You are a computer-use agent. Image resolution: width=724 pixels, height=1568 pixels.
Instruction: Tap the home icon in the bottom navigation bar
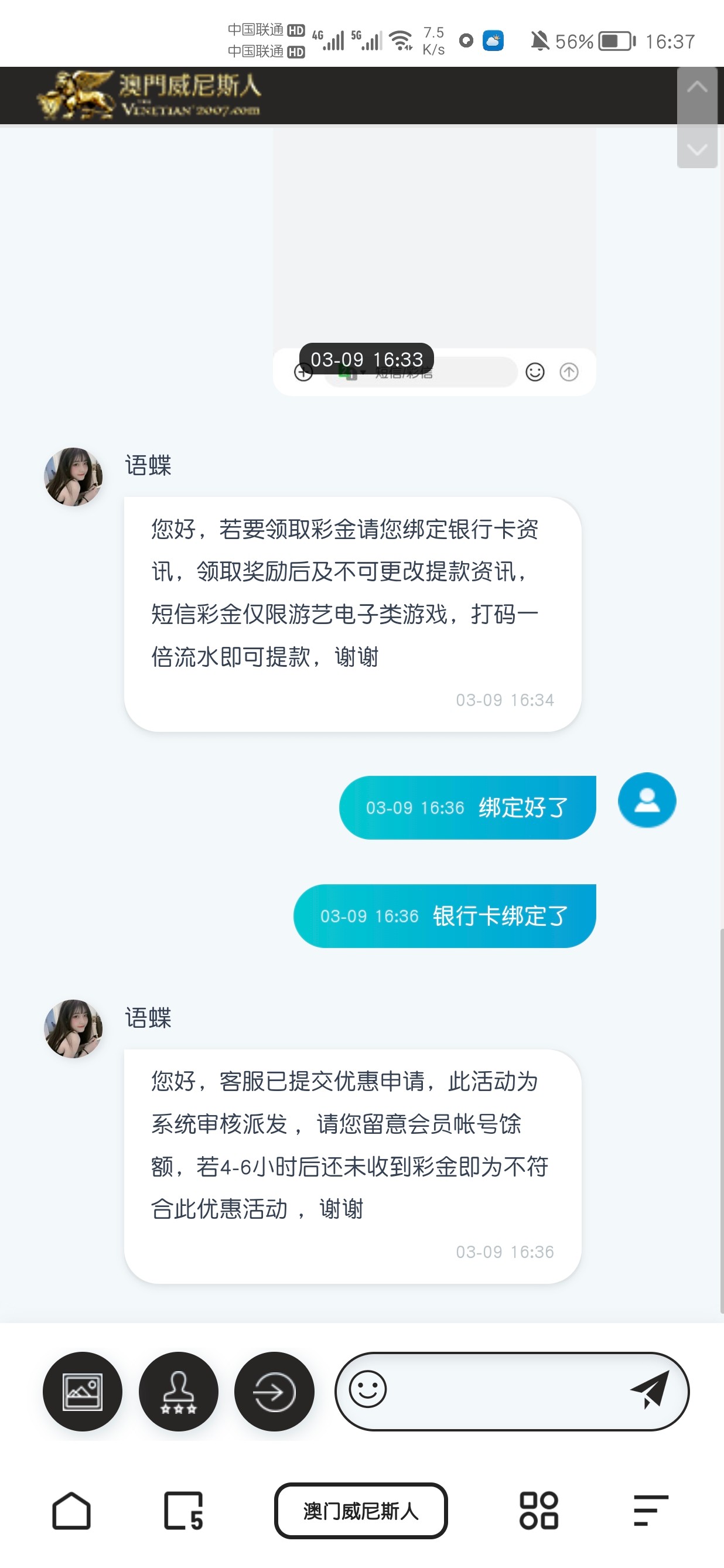(x=72, y=1511)
